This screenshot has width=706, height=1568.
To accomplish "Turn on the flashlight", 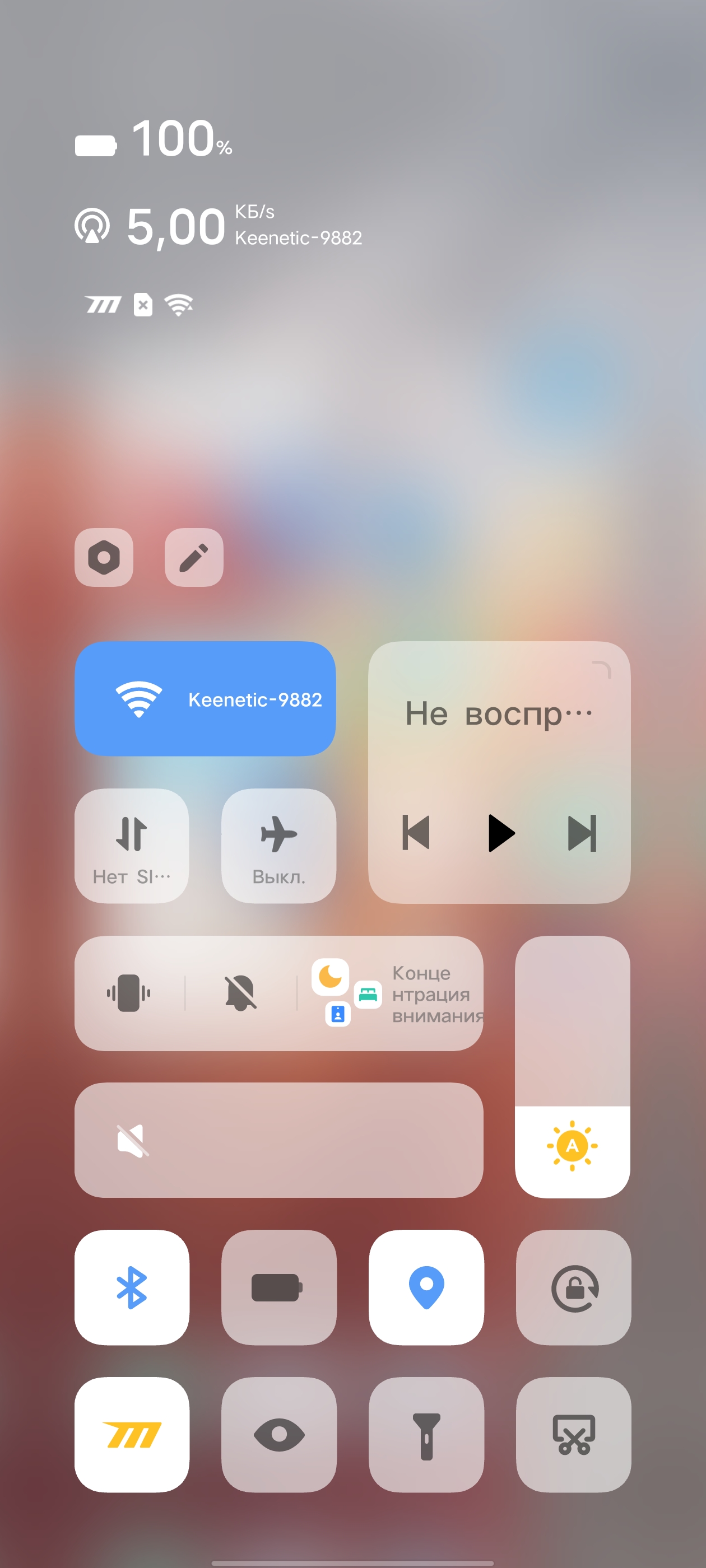I will click(x=426, y=1434).
